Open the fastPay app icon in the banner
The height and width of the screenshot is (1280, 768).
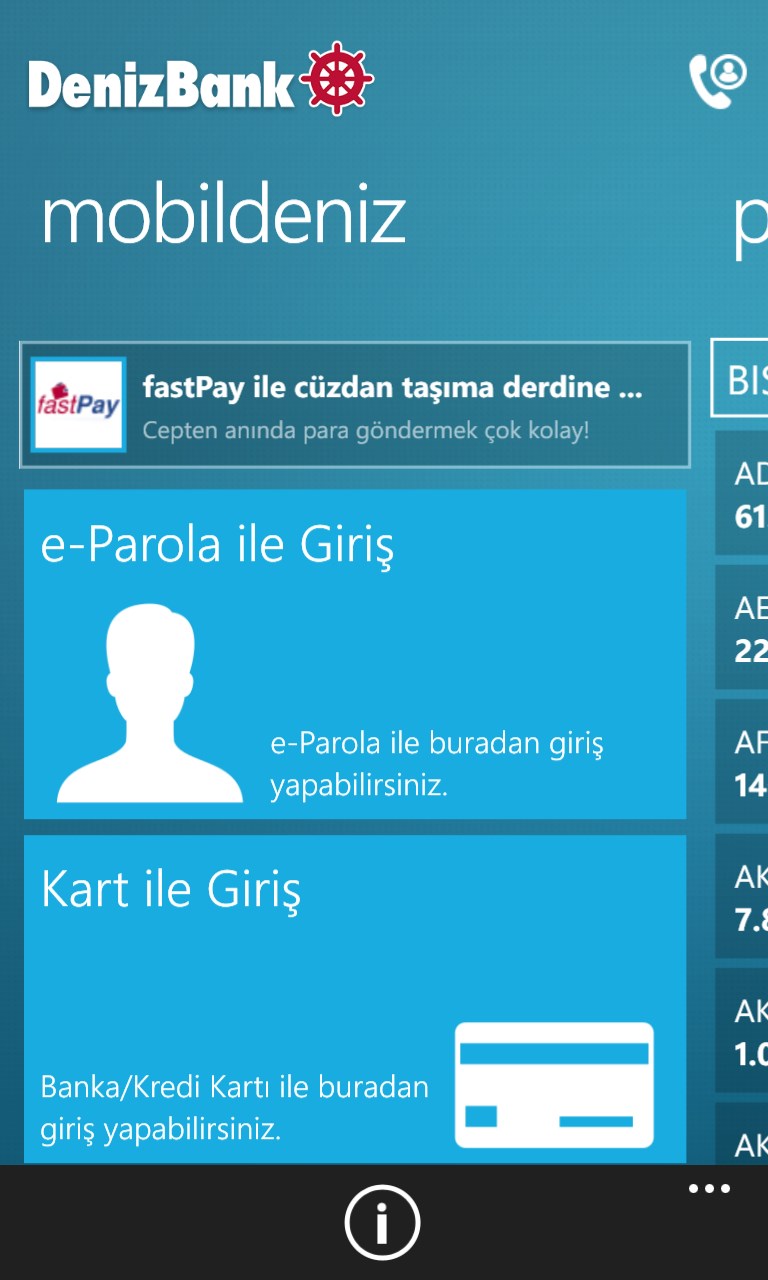[x=78, y=403]
